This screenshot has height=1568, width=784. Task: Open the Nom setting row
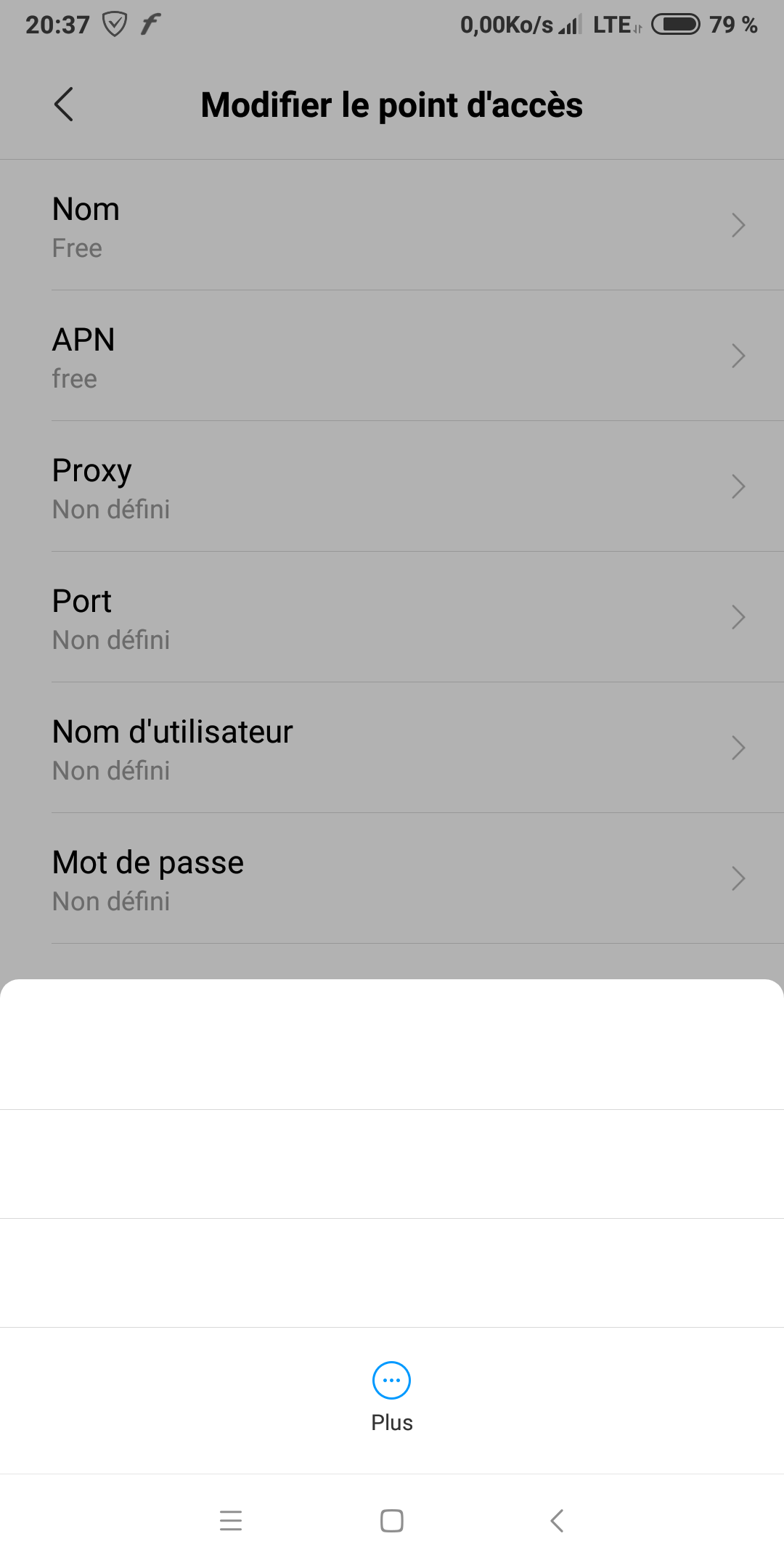392,226
